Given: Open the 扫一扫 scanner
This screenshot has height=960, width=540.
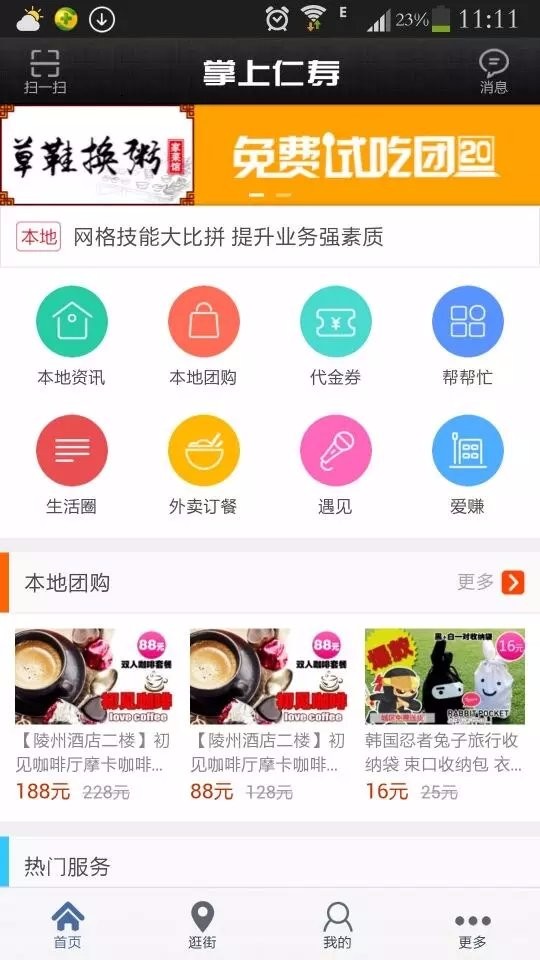Looking at the screenshot, I should pyautogui.click(x=45, y=72).
